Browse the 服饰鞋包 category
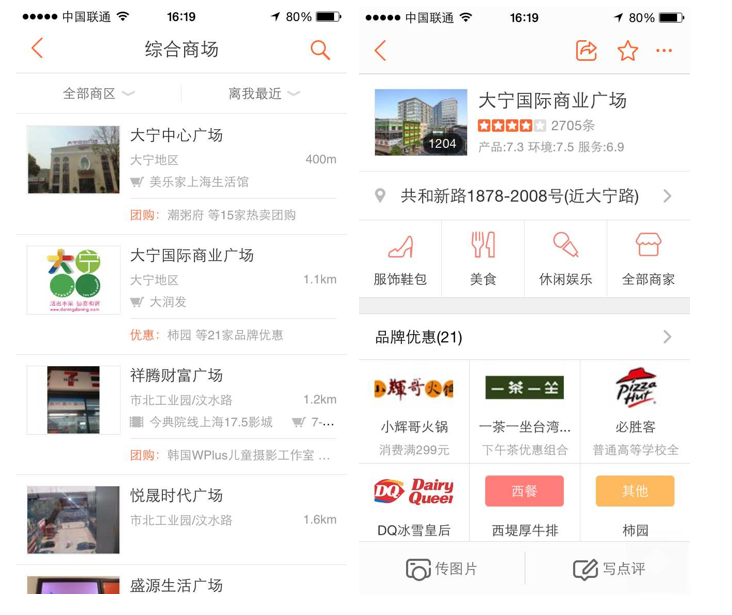This screenshot has width=732, height=615. tap(400, 259)
